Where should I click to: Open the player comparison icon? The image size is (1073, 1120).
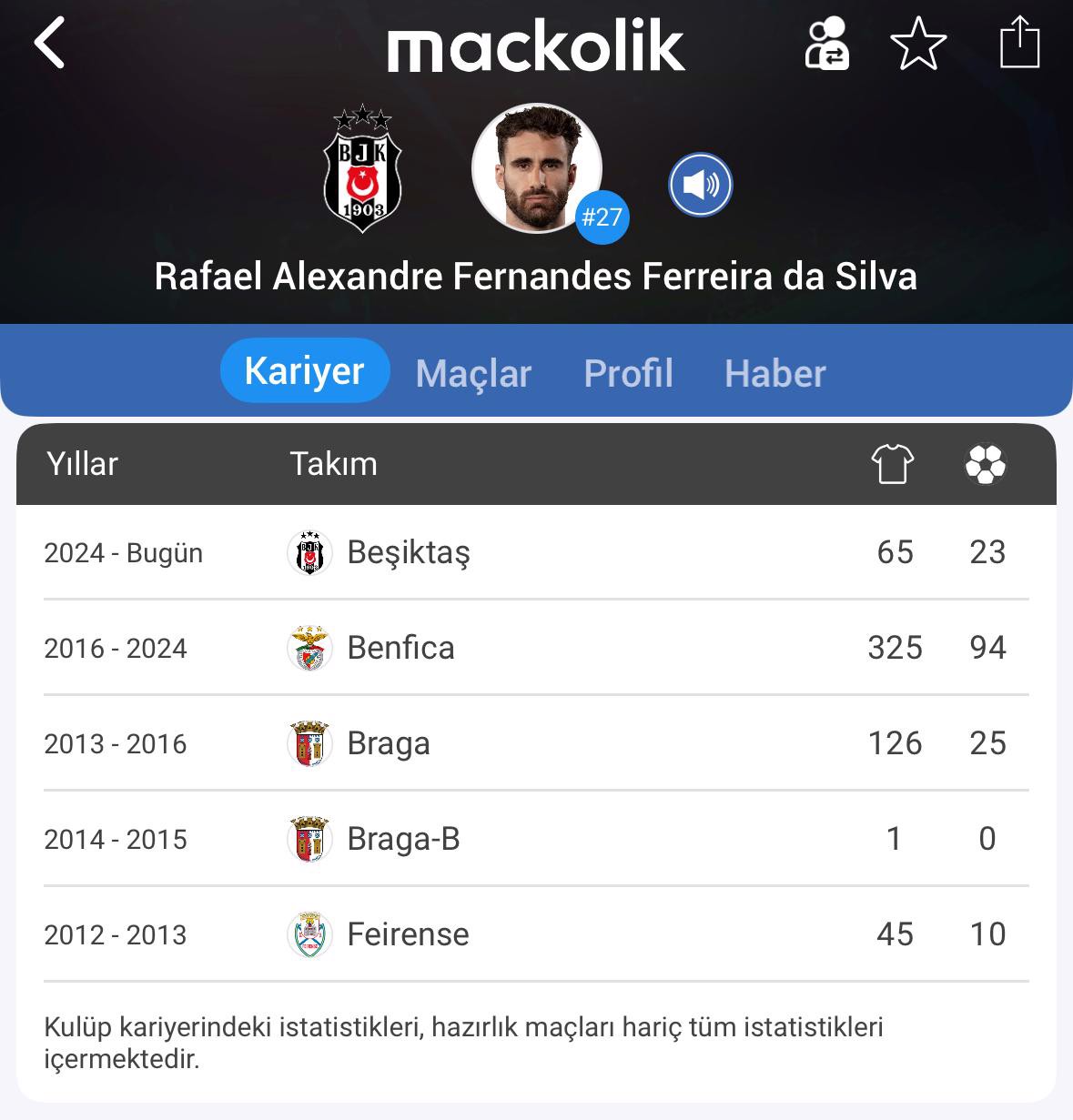pyautogui.click(x=826, y=44)
